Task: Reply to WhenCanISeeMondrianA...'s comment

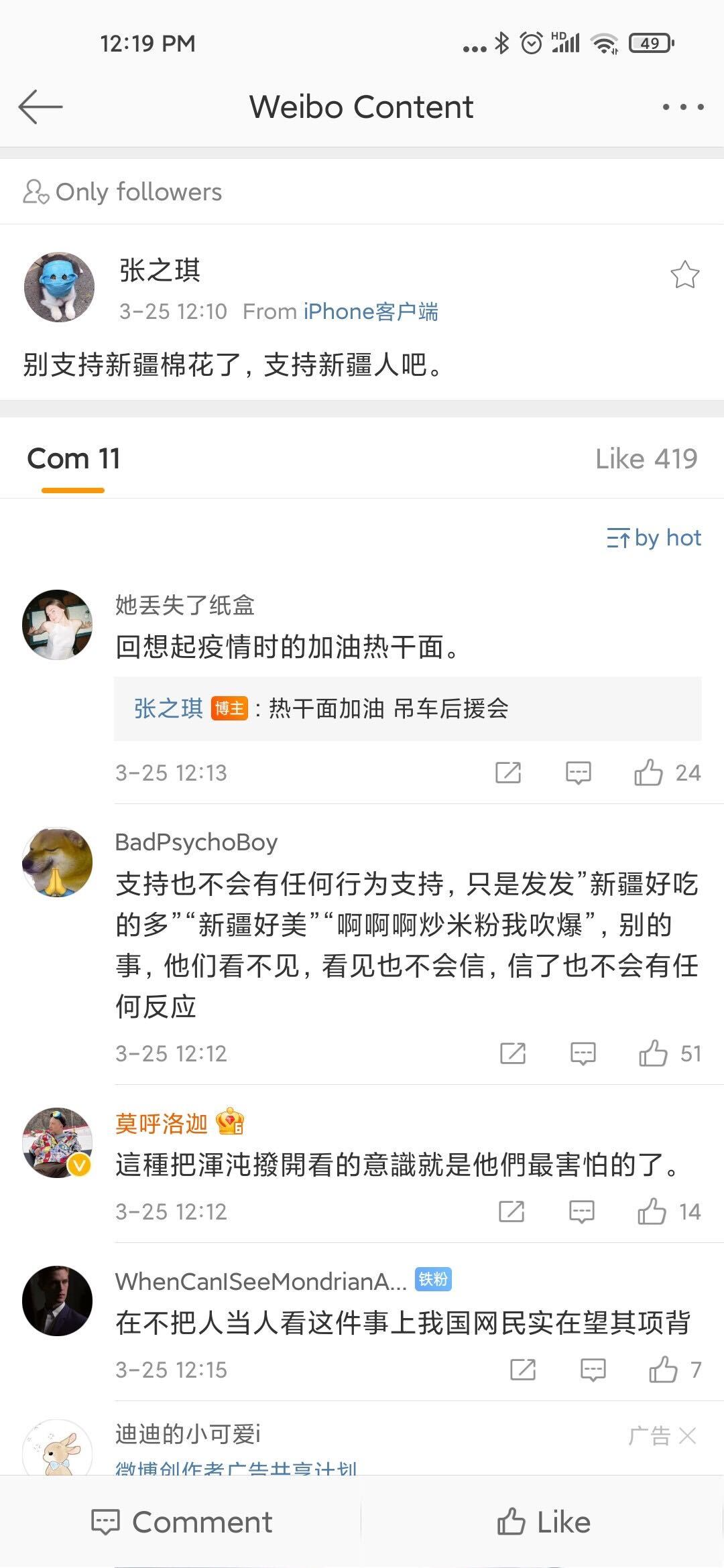Action: click(593, 1370)
